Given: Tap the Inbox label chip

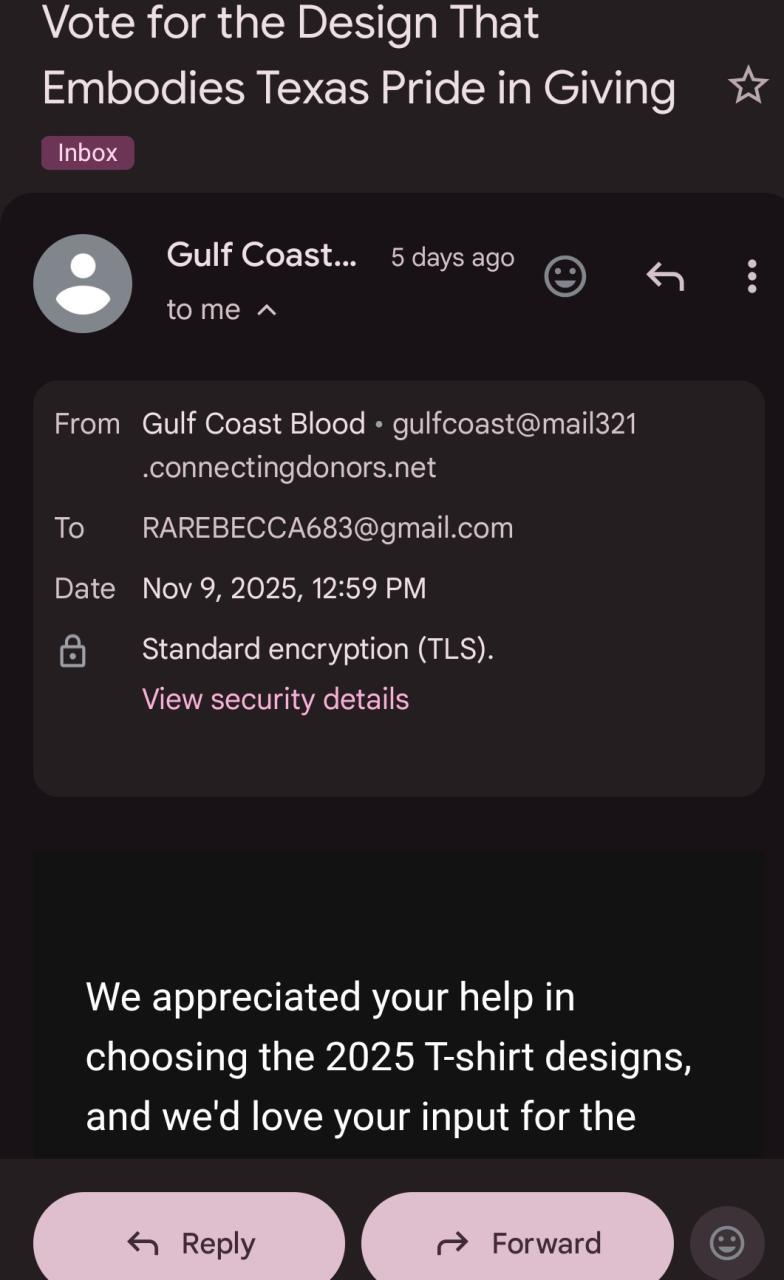Looking at the screenshot, I should click(x=88, y=153).
